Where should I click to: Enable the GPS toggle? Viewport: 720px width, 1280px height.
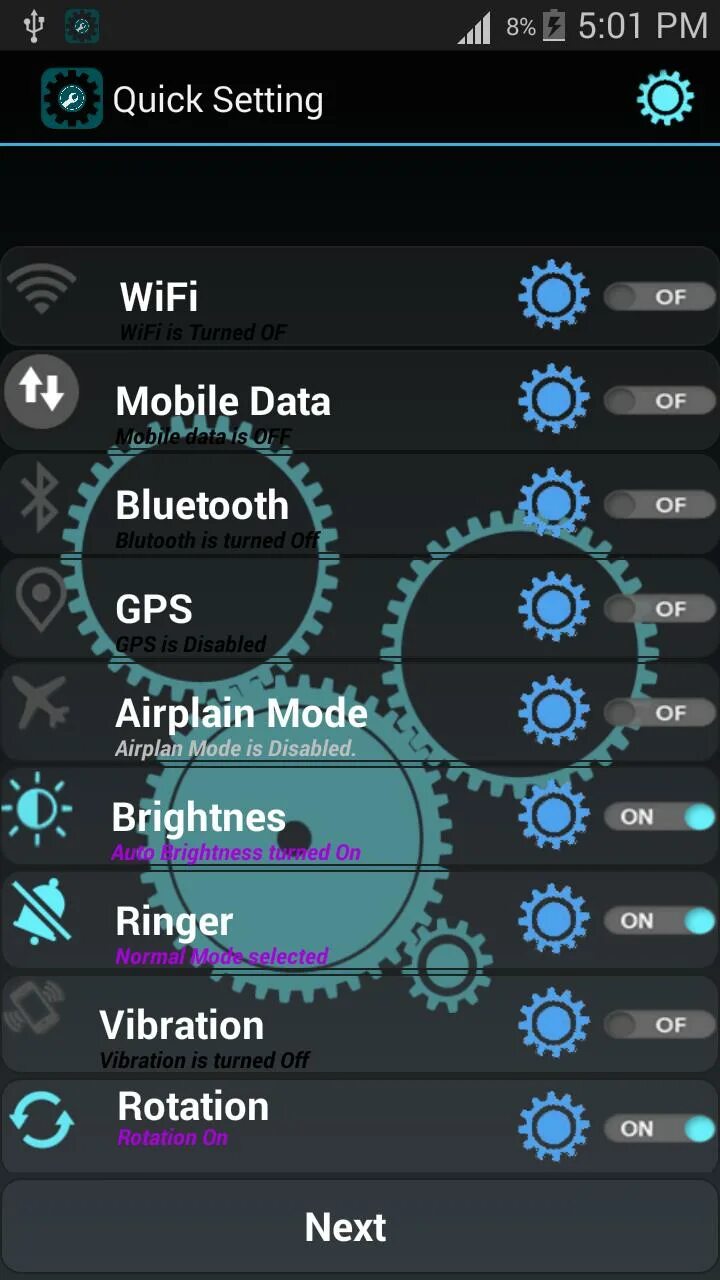[660, 609]
